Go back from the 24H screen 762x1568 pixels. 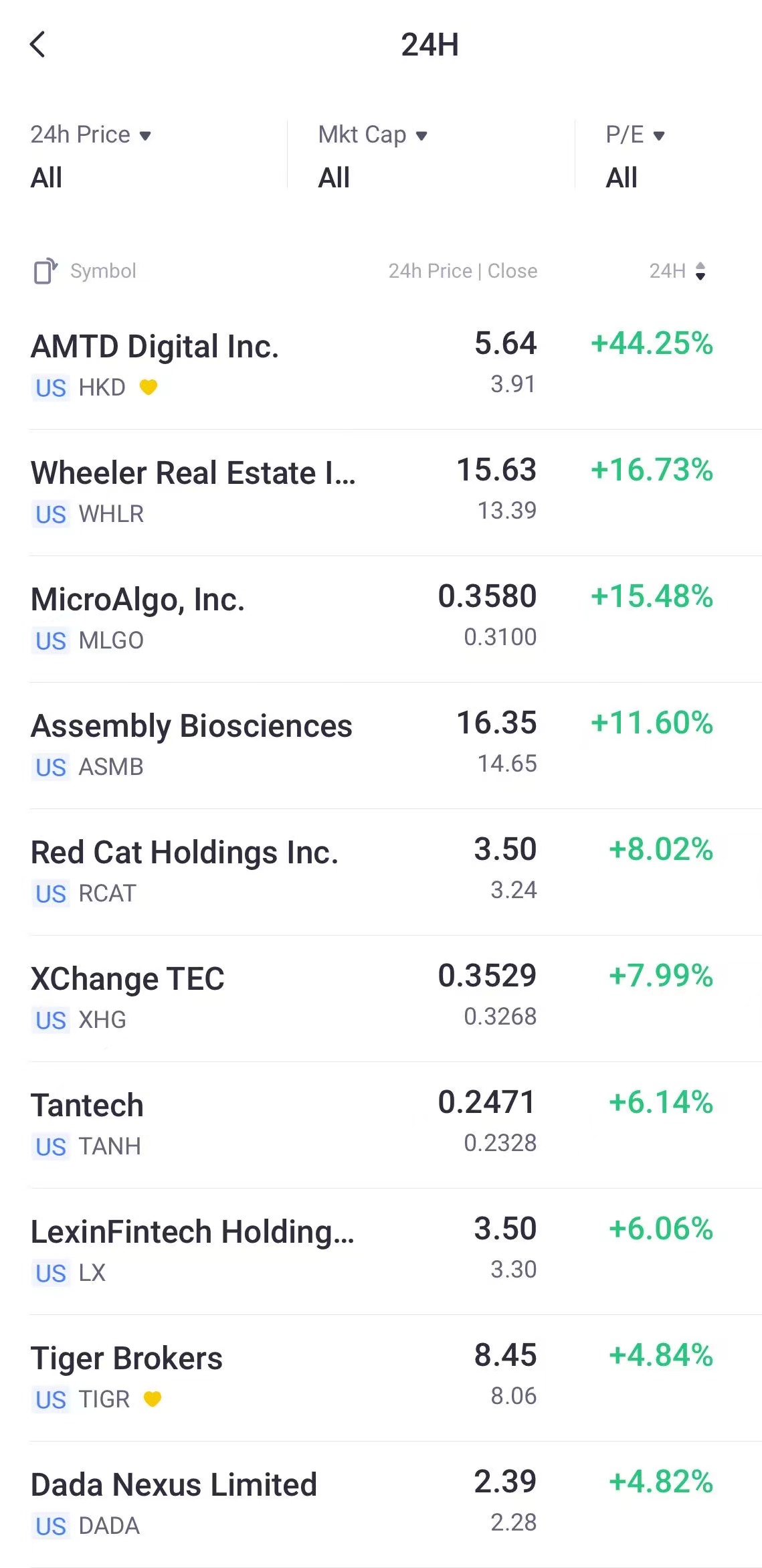click(38, 45)
